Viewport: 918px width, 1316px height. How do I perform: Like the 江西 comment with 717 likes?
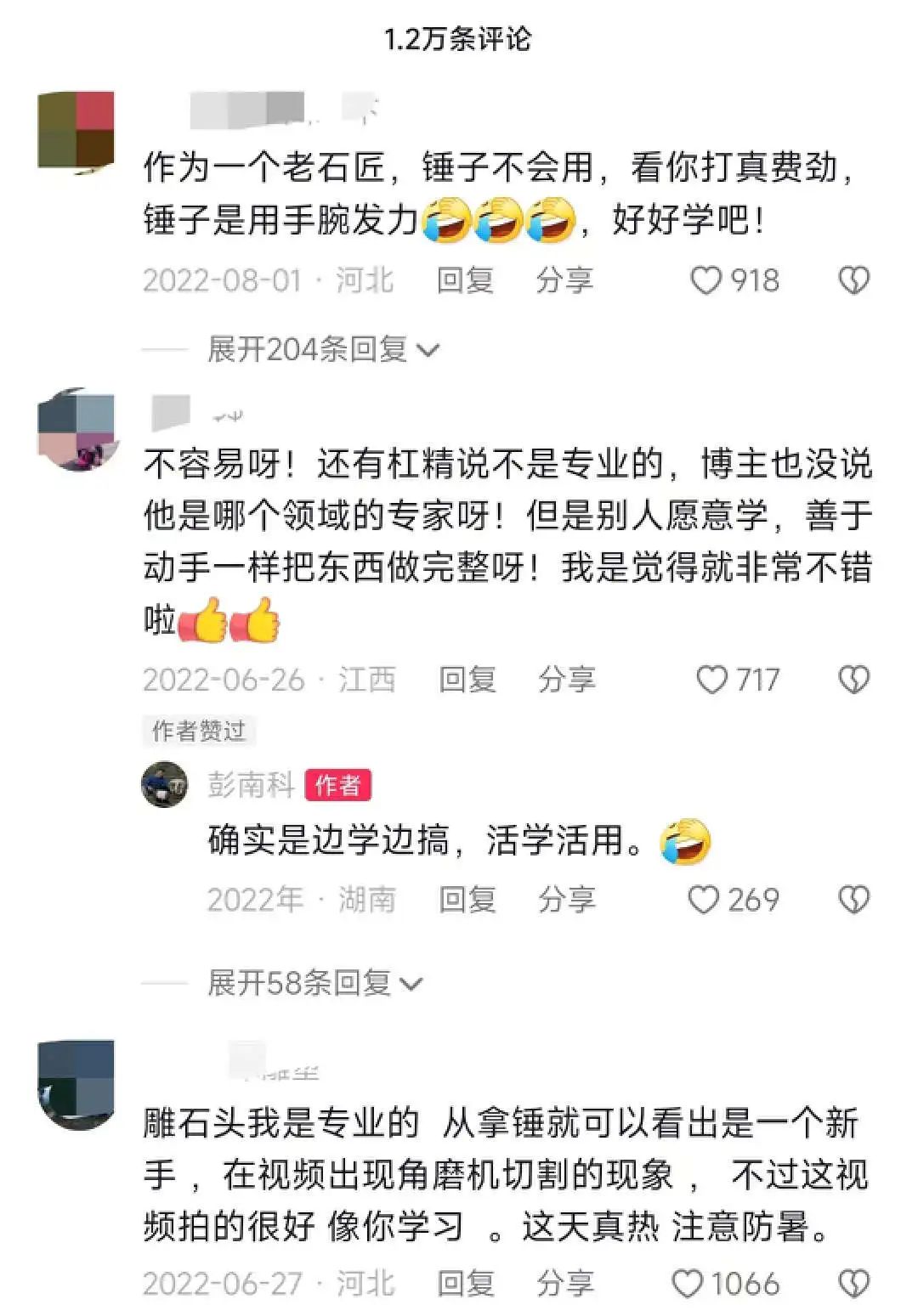coord(711,680)
